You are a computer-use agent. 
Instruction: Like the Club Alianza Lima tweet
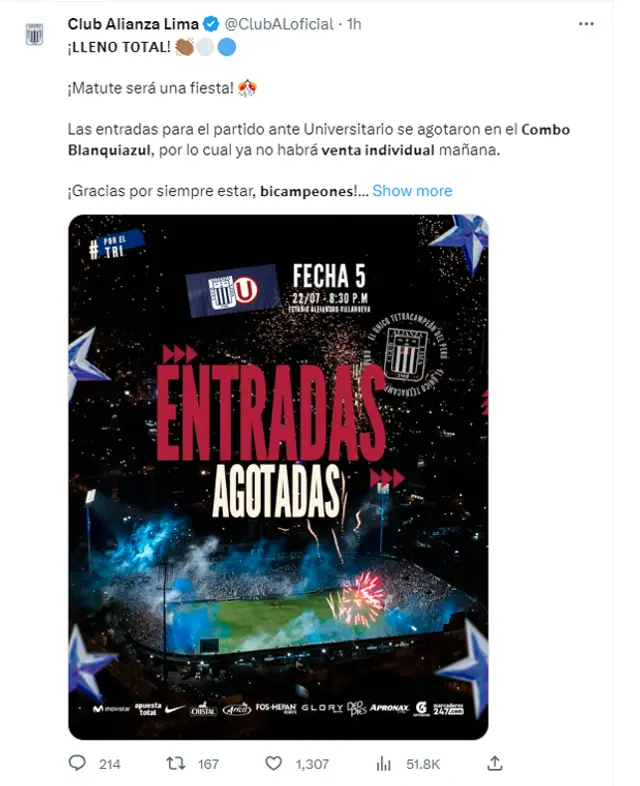click(274, 763)
